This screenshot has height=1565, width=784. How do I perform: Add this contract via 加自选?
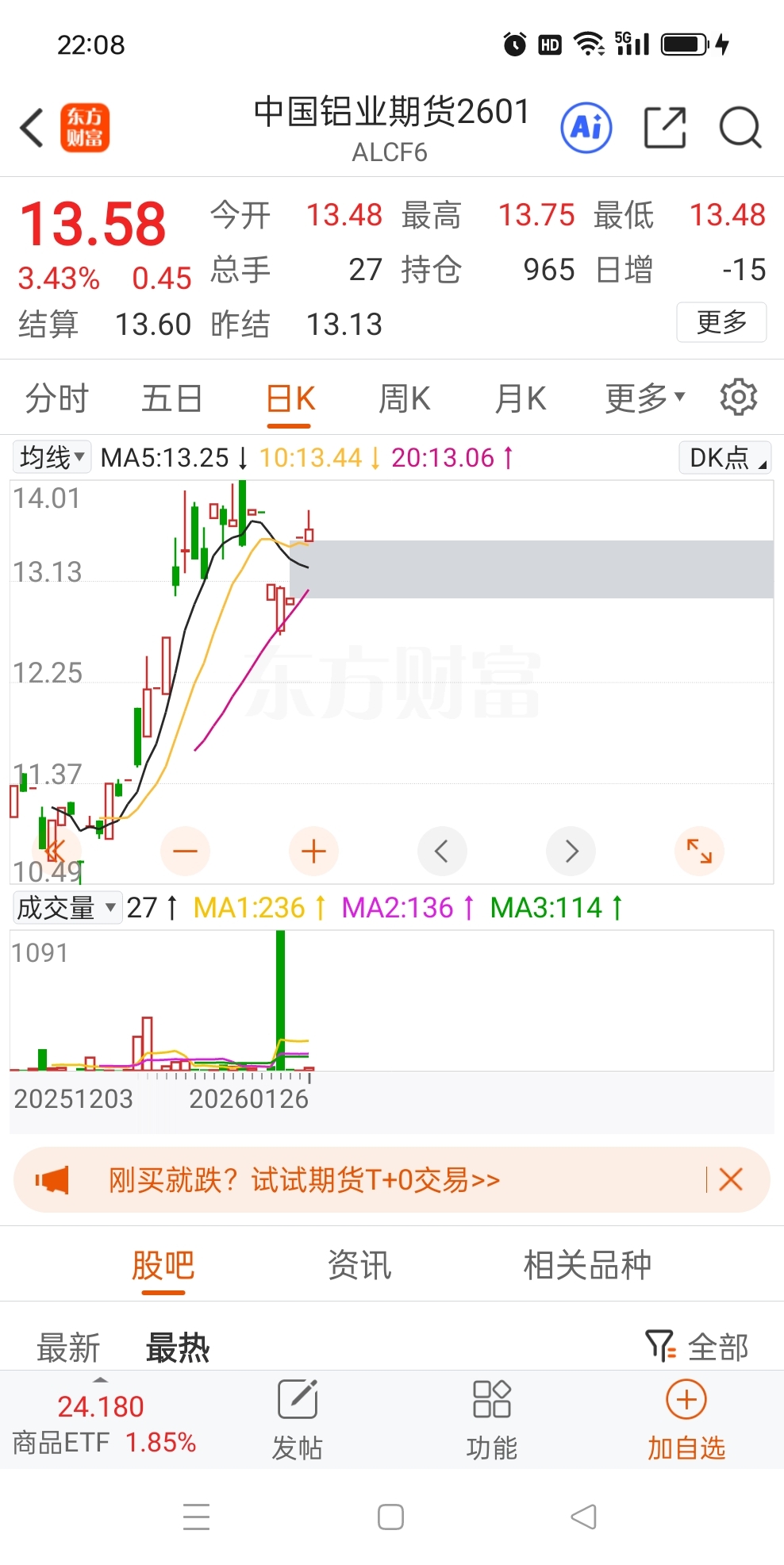(686, 1420)
